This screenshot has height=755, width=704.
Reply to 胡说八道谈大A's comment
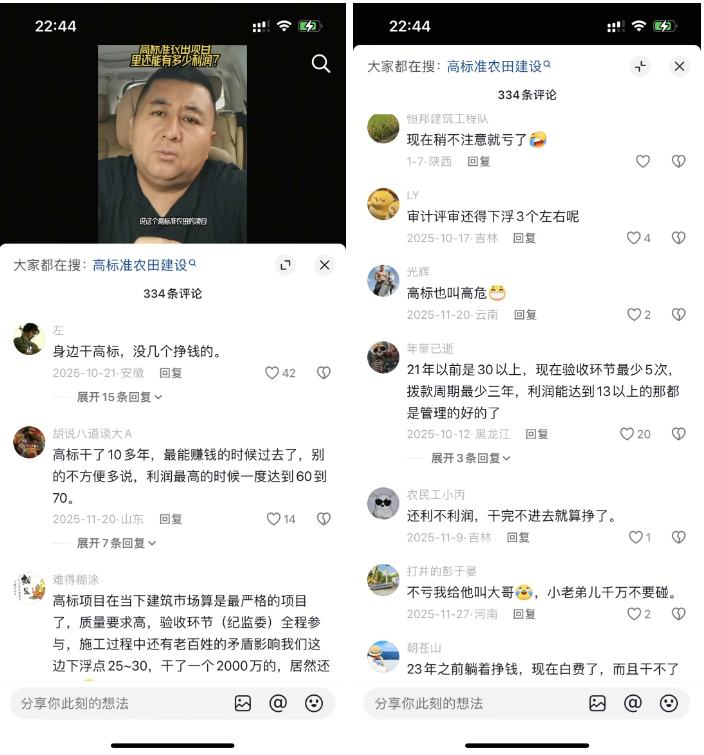[171, 519]
